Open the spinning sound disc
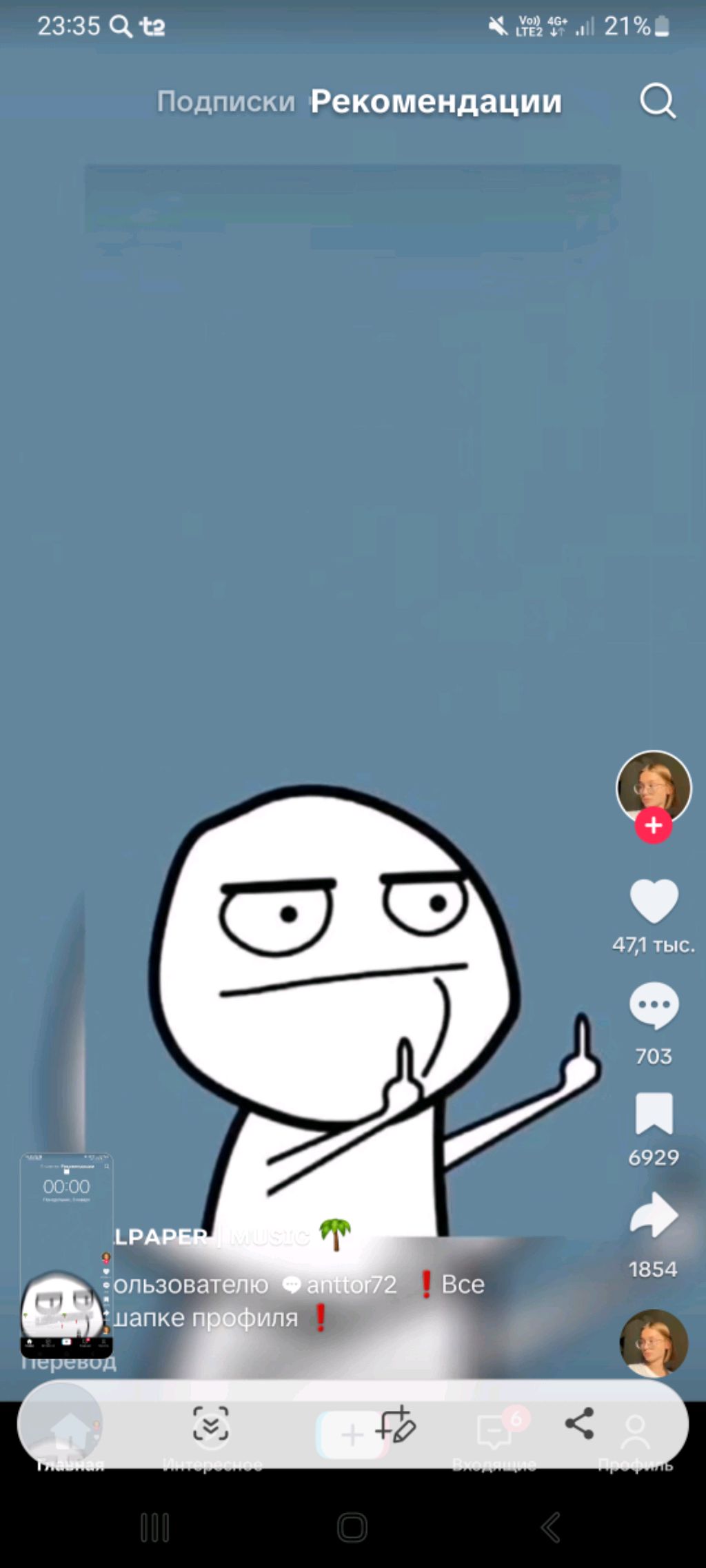 pos(653,1343)
